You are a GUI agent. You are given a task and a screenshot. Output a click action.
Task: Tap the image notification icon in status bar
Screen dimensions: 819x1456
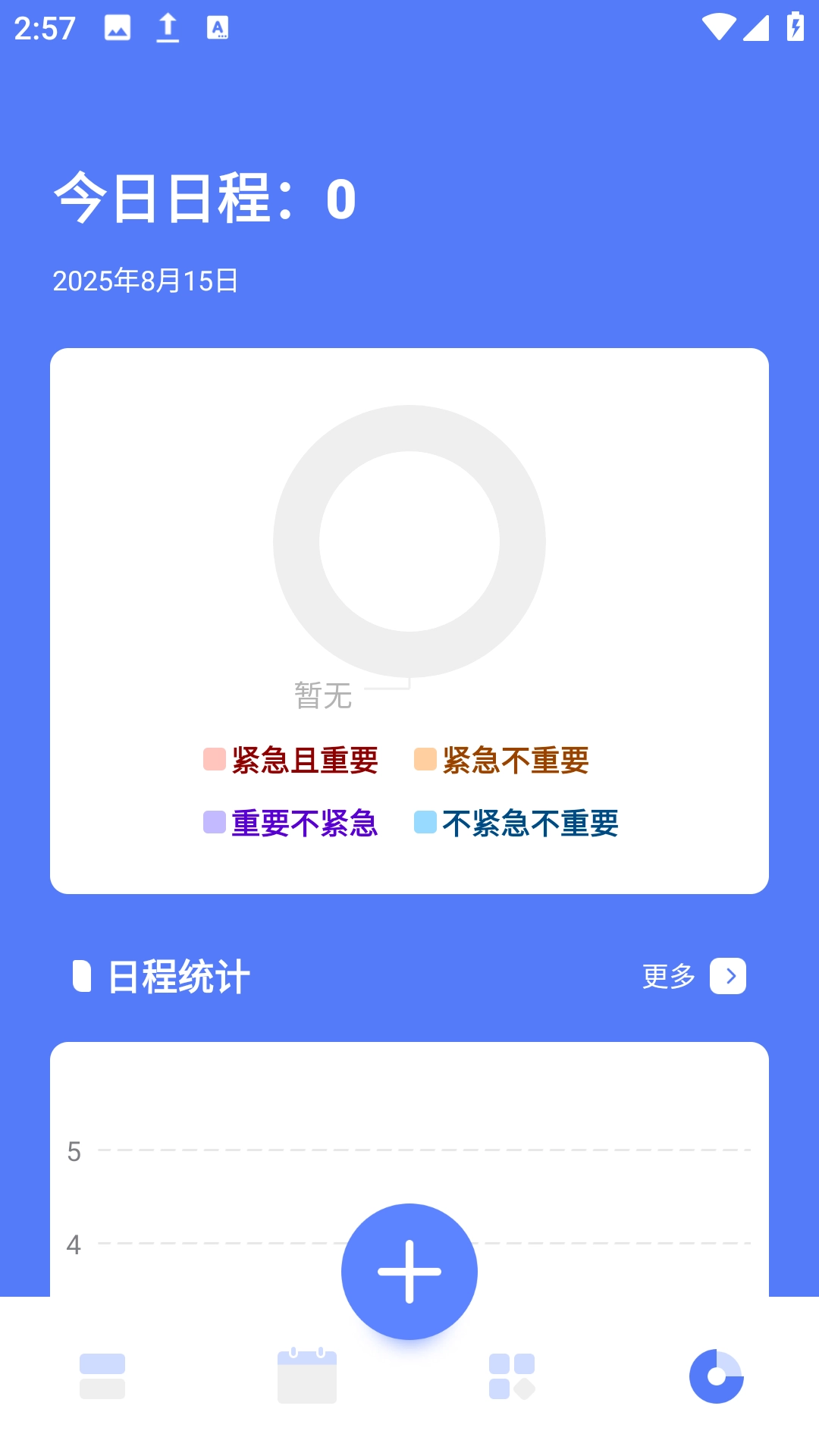116,27
